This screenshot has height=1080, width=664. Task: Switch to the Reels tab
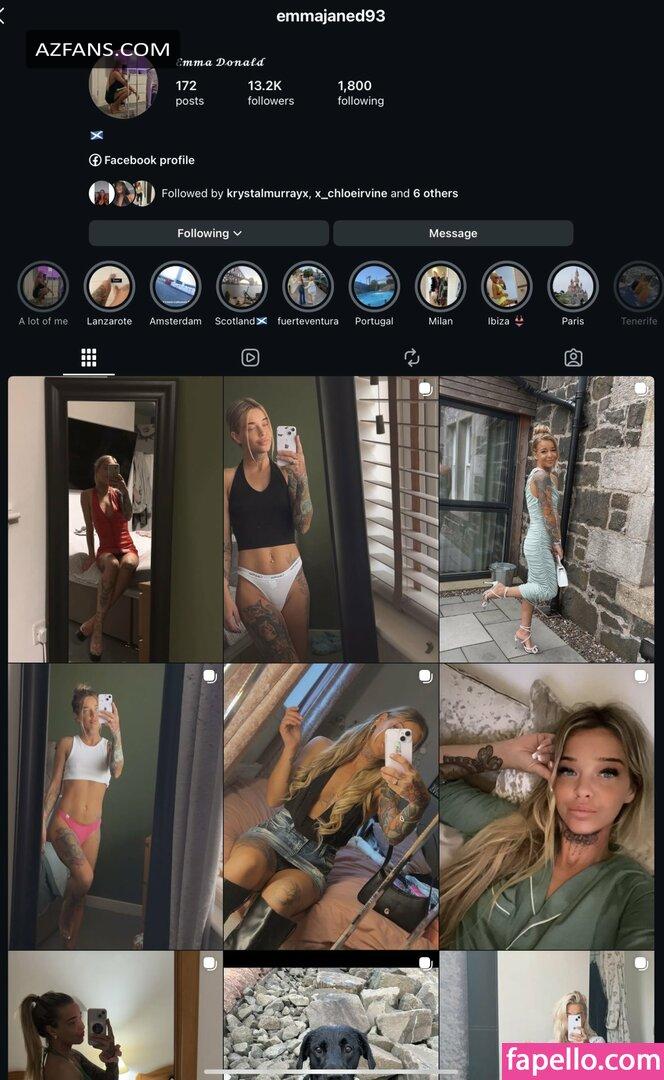pos(250,357)
